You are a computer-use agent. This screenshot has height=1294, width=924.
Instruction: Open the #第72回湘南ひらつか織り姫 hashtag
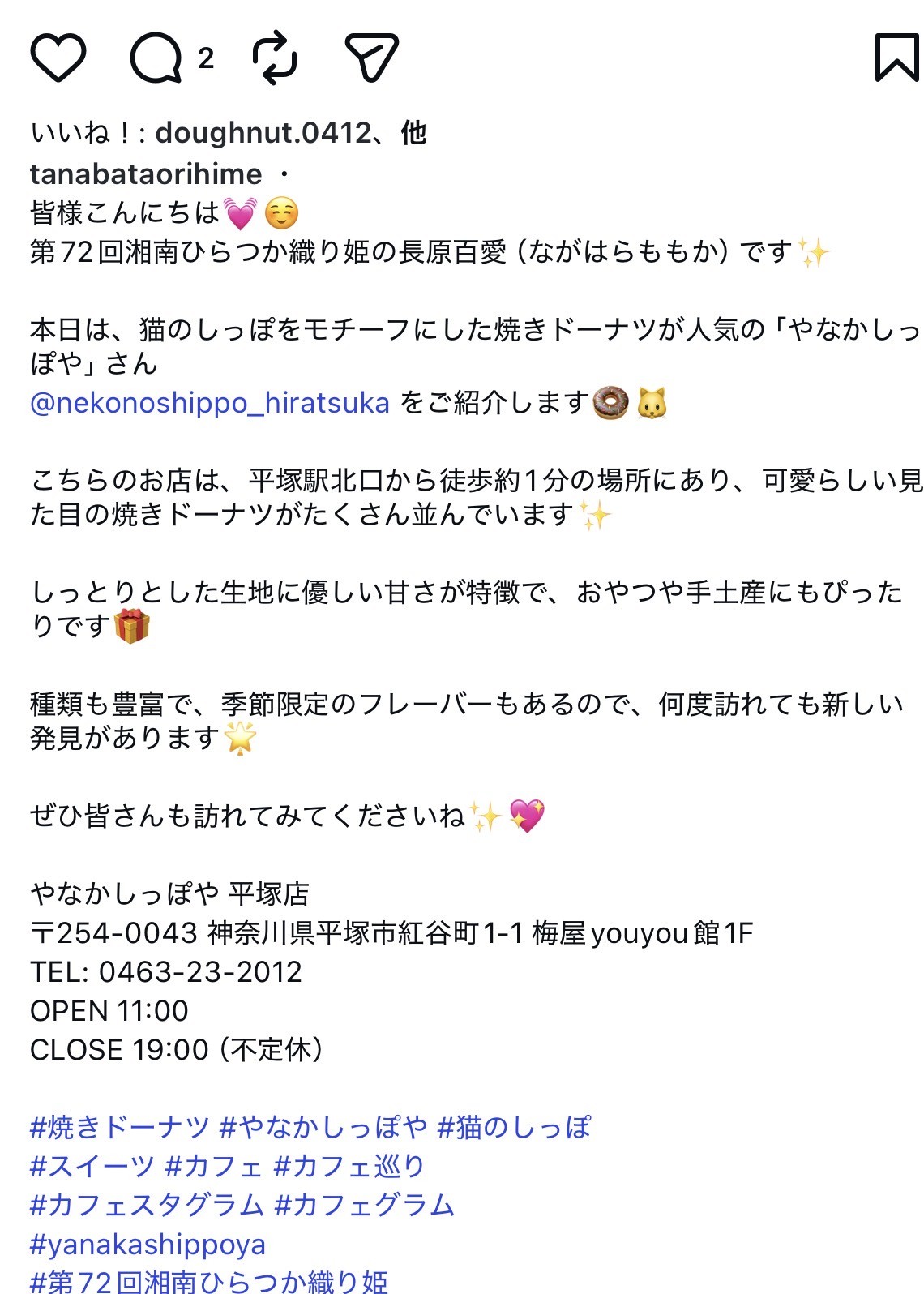209,1281
